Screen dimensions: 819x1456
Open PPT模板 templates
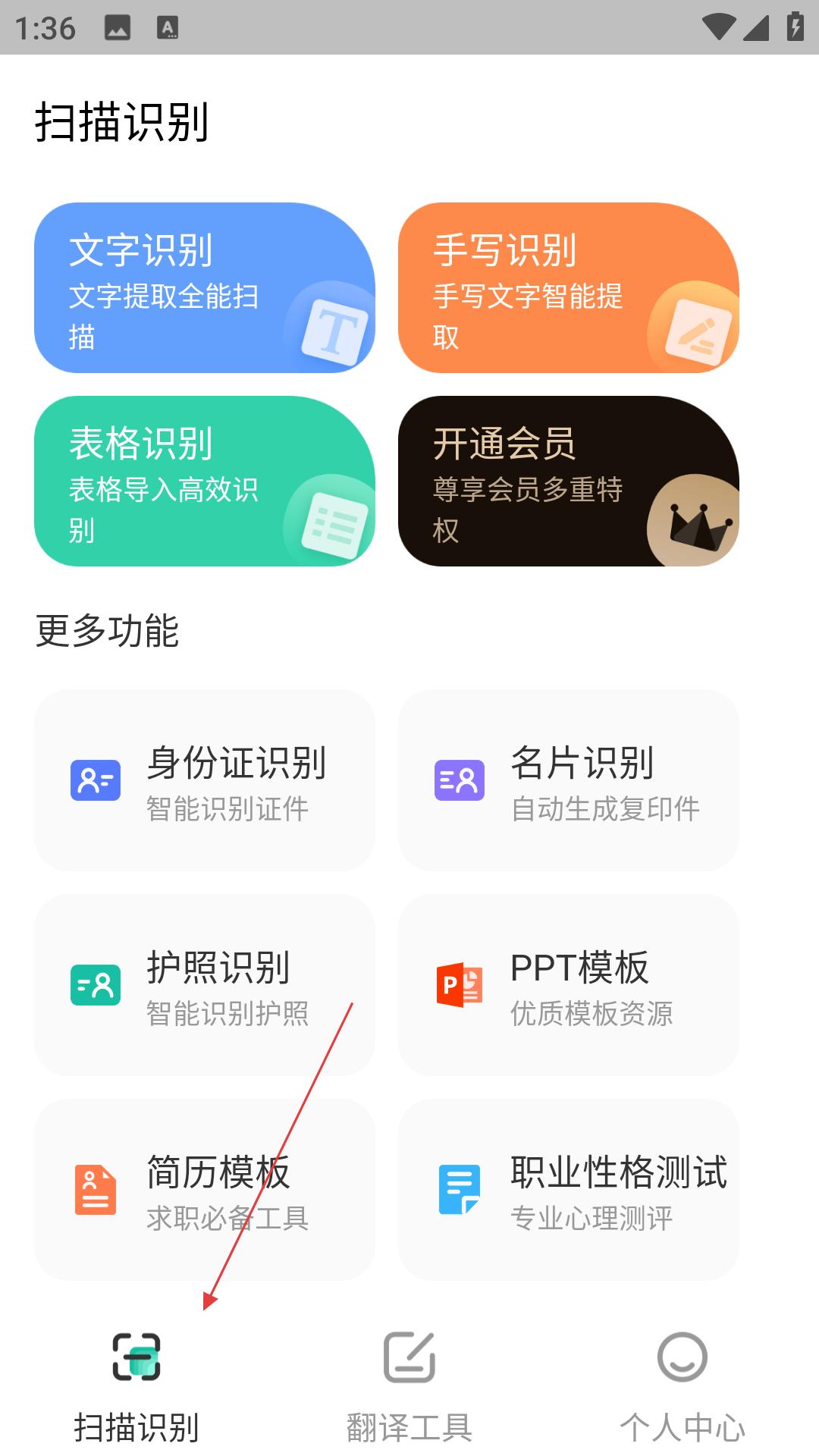coord(569,985)
